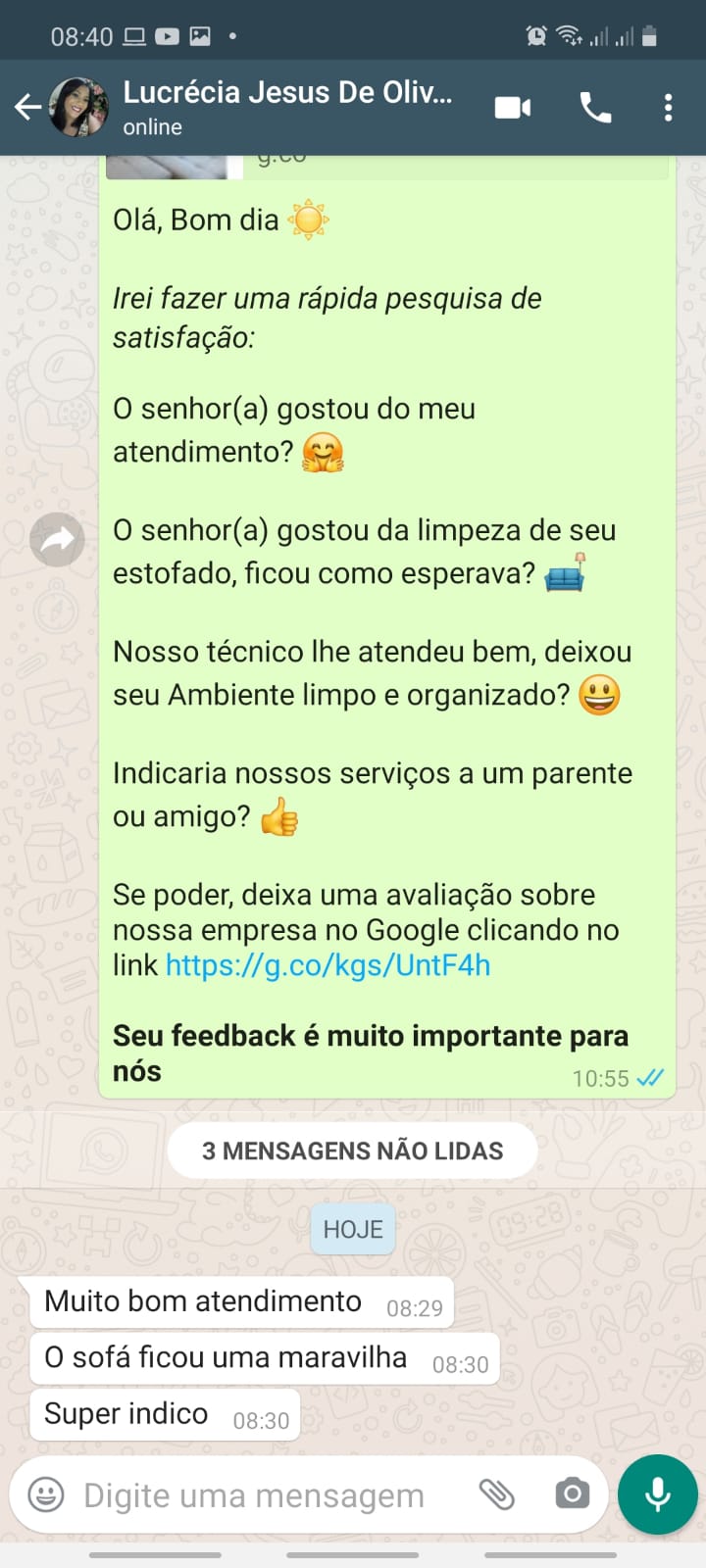Viewport: 706px width, 1568px height.
Task: Record a voice message with the microphone
Action: [x=657, y=1494]
